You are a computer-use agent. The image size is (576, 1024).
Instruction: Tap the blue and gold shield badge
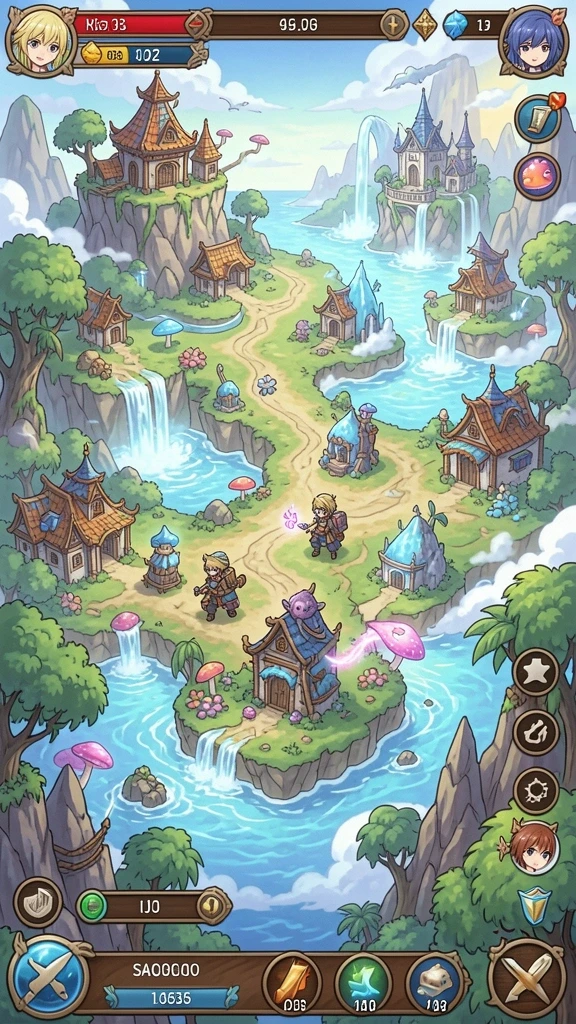[534, 906]
